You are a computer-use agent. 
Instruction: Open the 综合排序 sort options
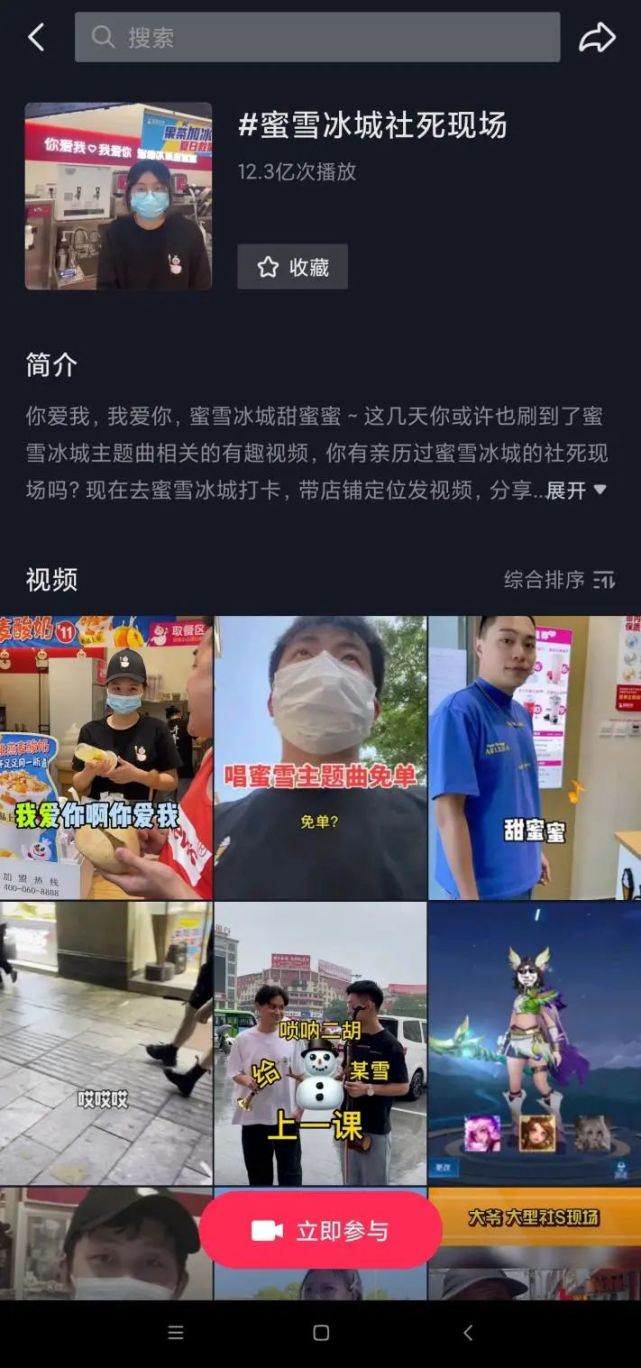coord(559,580)
